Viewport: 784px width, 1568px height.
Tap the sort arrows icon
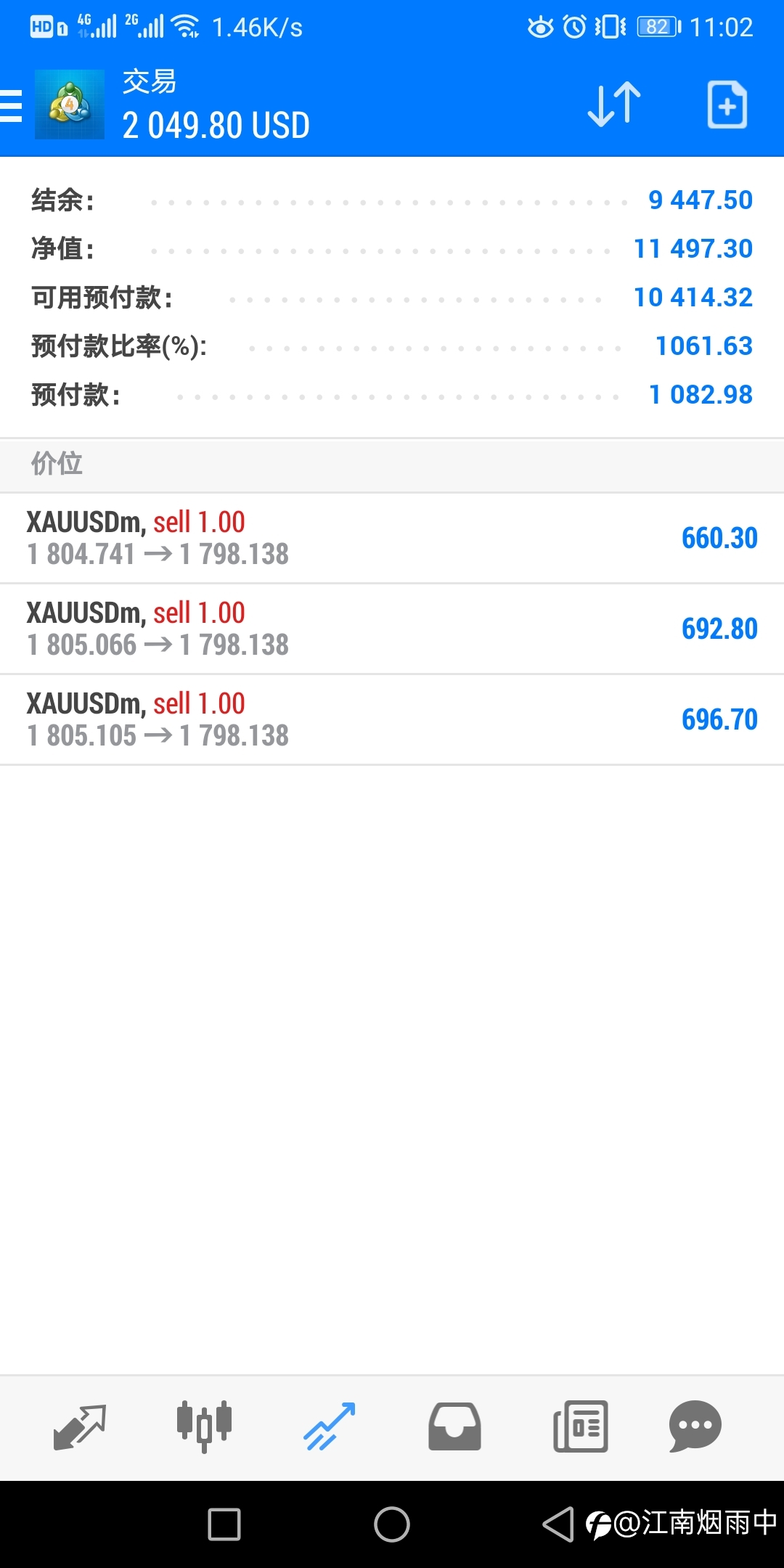[x=614, y=105]
